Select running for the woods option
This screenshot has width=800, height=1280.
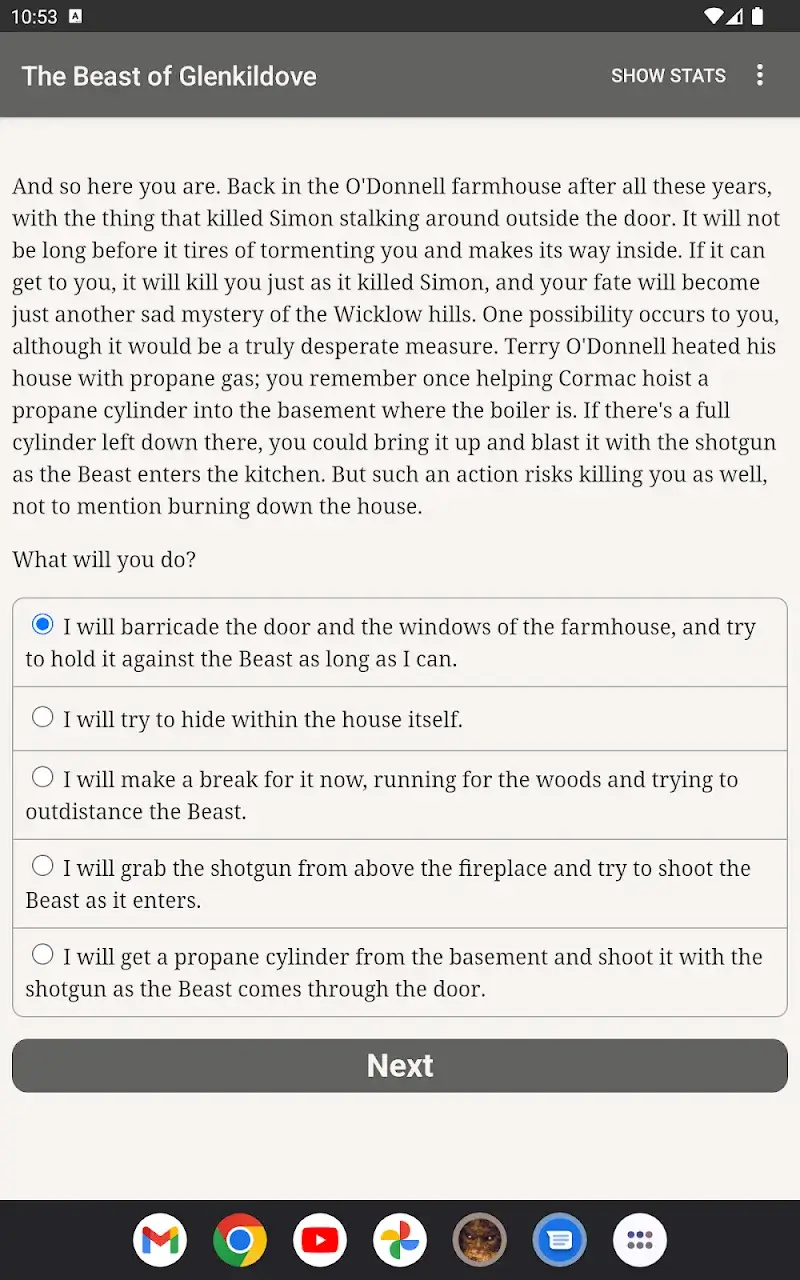(42, 778)
